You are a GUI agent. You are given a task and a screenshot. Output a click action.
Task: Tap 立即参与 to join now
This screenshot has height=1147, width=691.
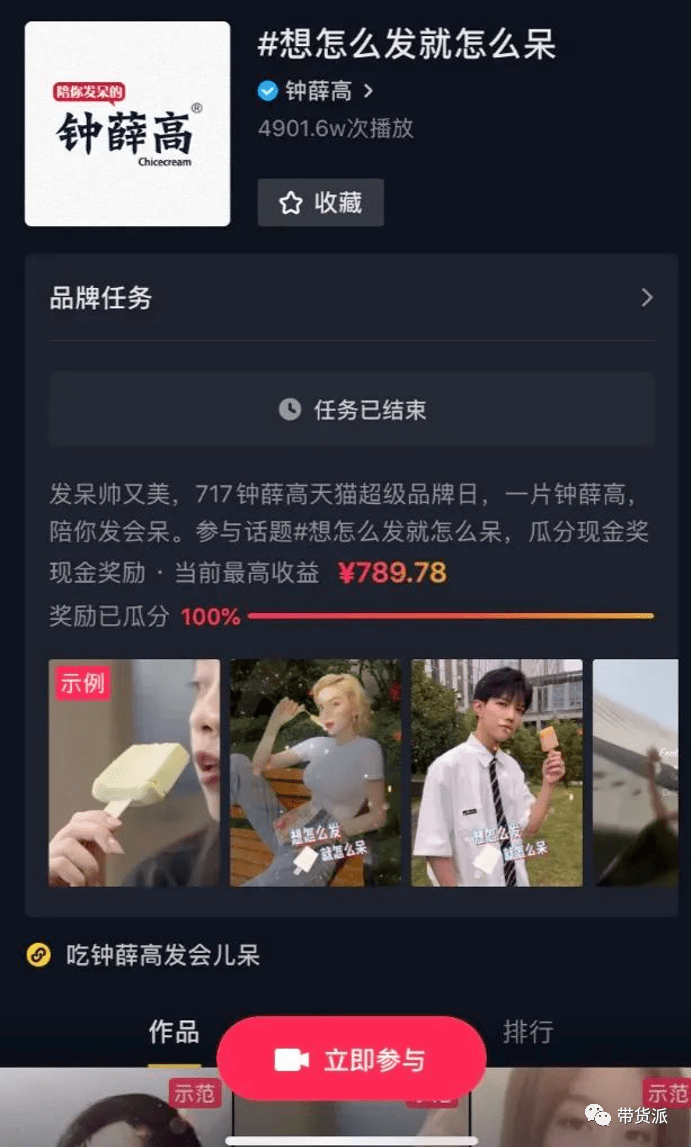[351, 1060]
